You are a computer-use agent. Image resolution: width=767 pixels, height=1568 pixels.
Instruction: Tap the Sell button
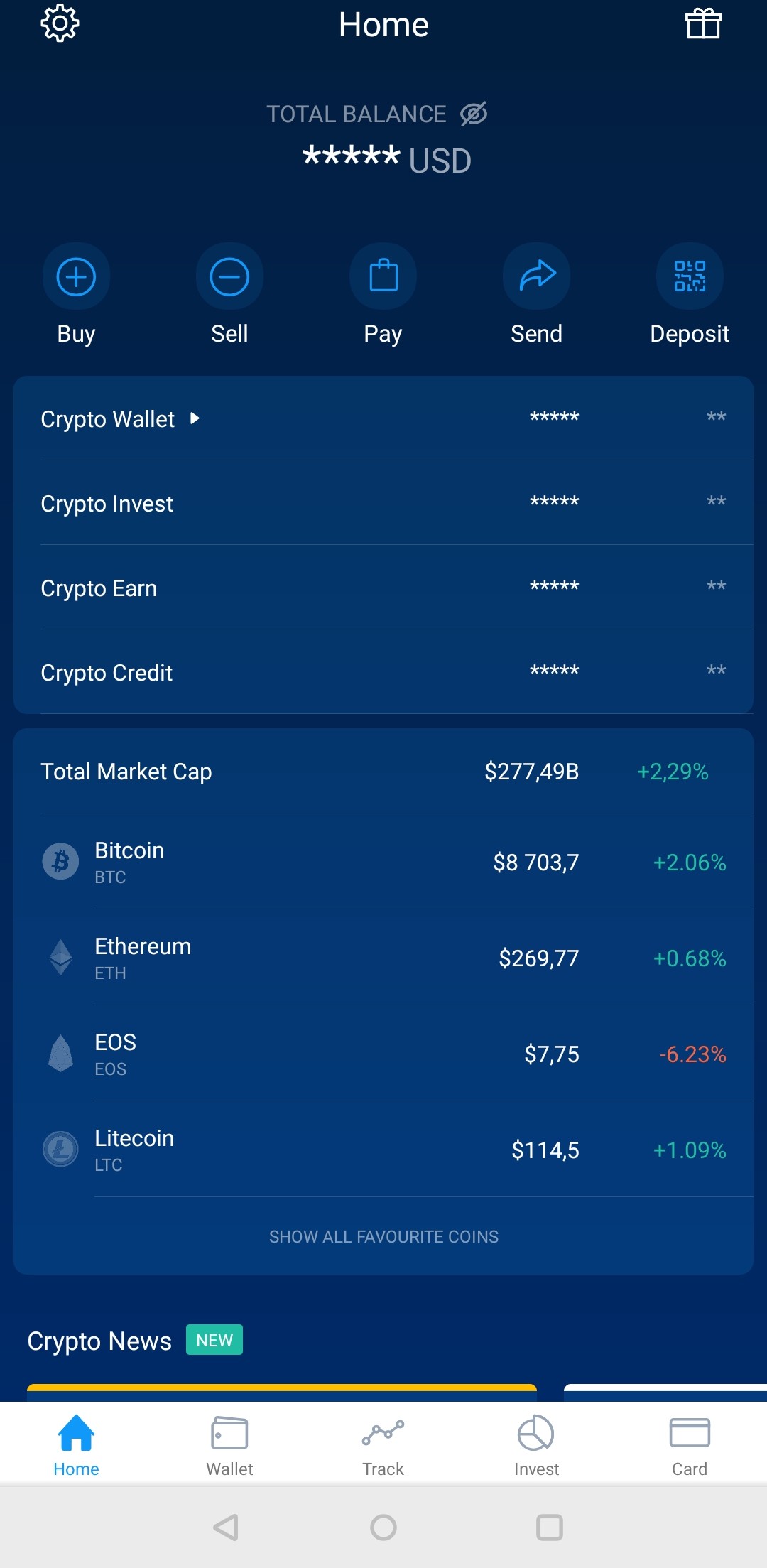(x=229, y=277)
